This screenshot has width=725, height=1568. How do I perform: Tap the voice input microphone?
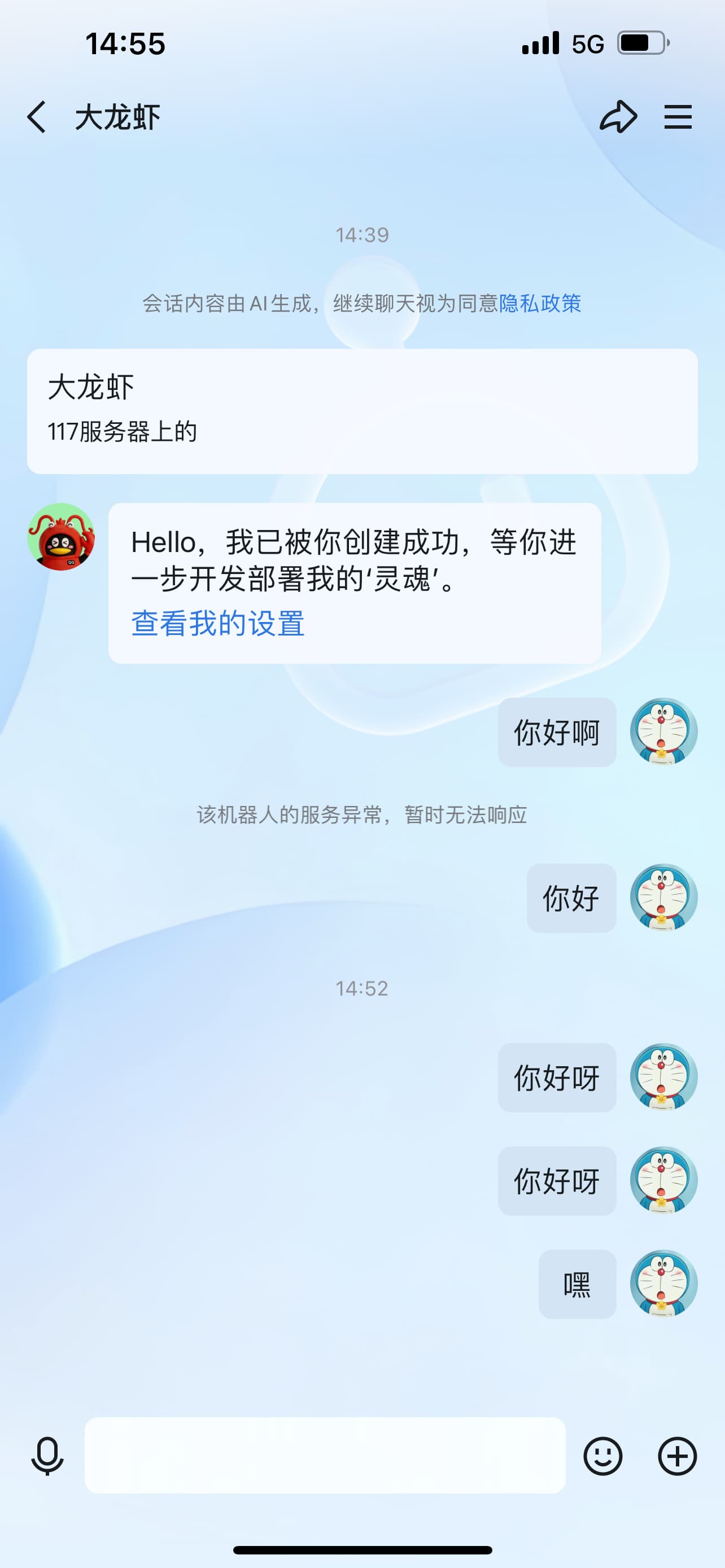coord(47,1456)
